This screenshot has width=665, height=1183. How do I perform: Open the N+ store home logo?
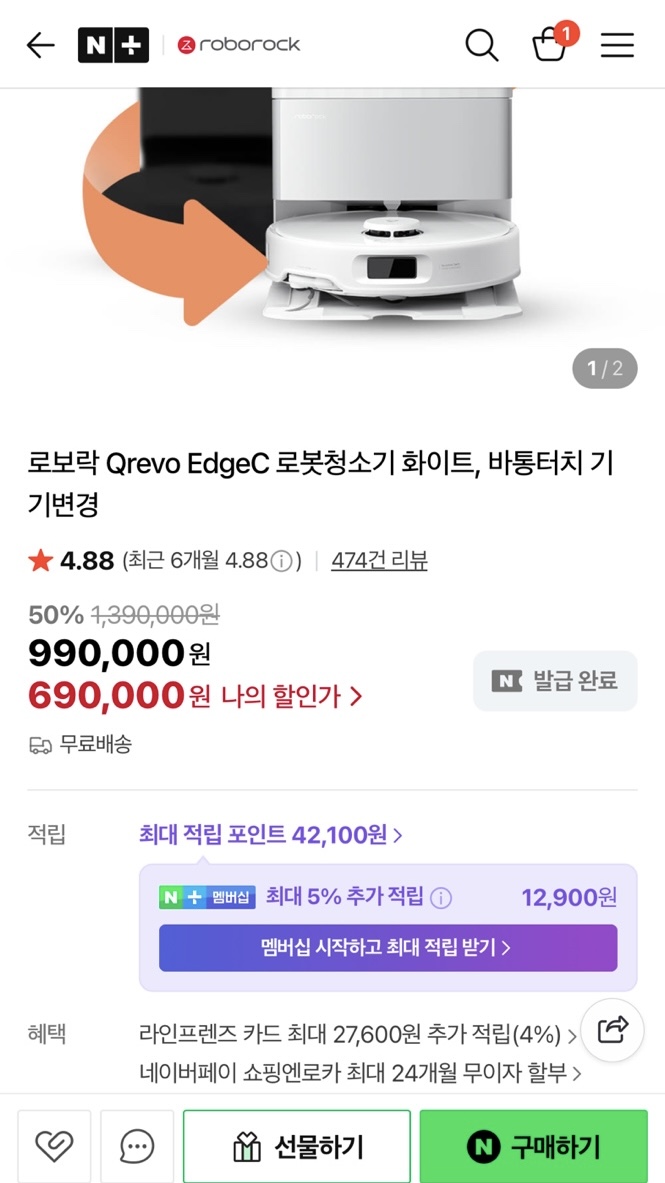[113, 45]
